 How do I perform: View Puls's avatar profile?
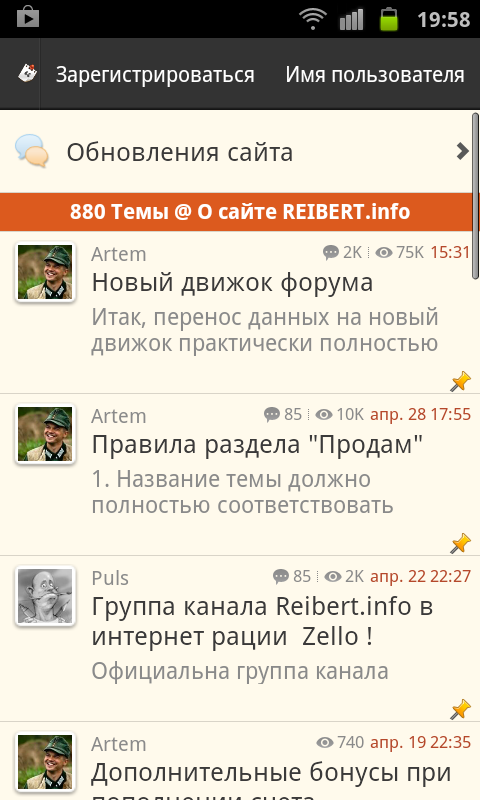[x=45, y=596]
